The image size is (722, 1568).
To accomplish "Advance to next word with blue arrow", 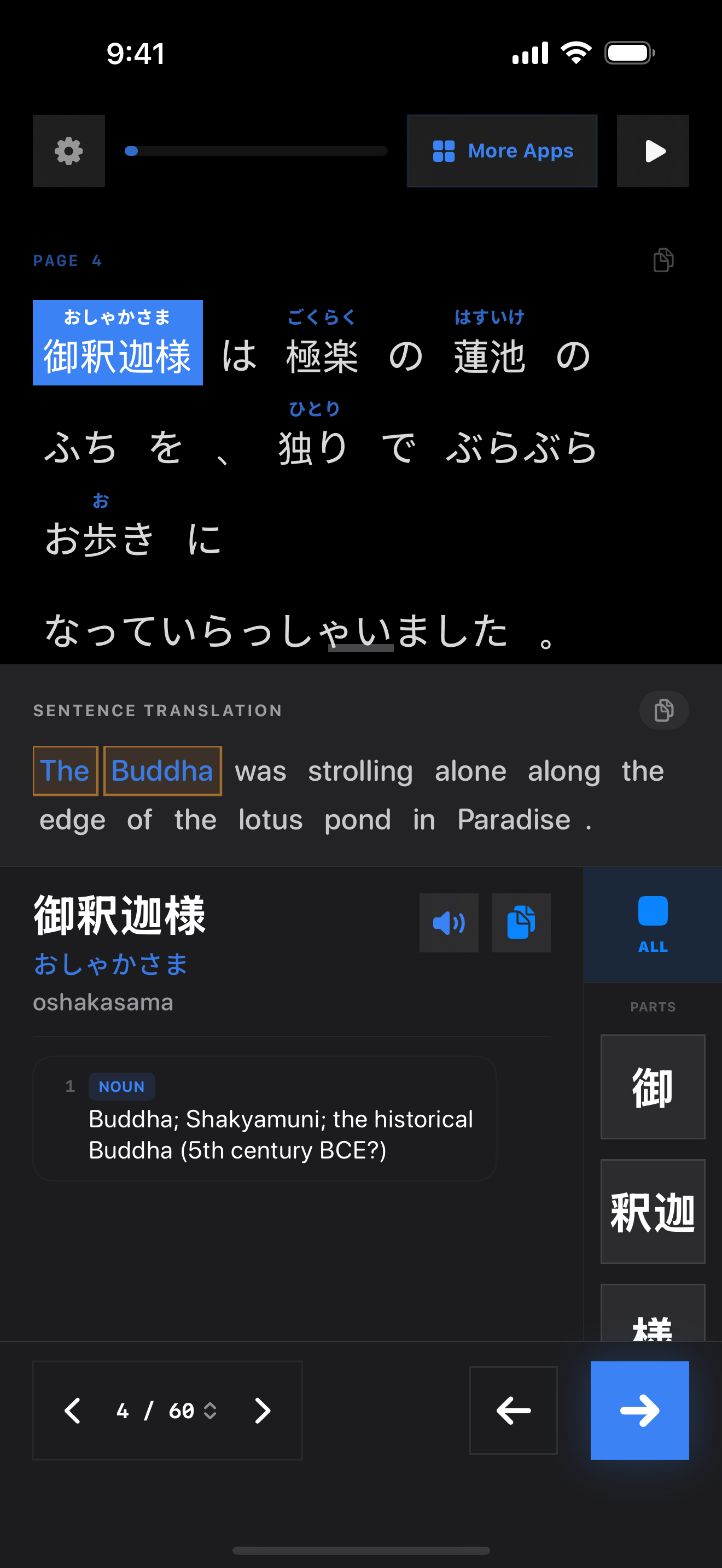I will 639,1411.
